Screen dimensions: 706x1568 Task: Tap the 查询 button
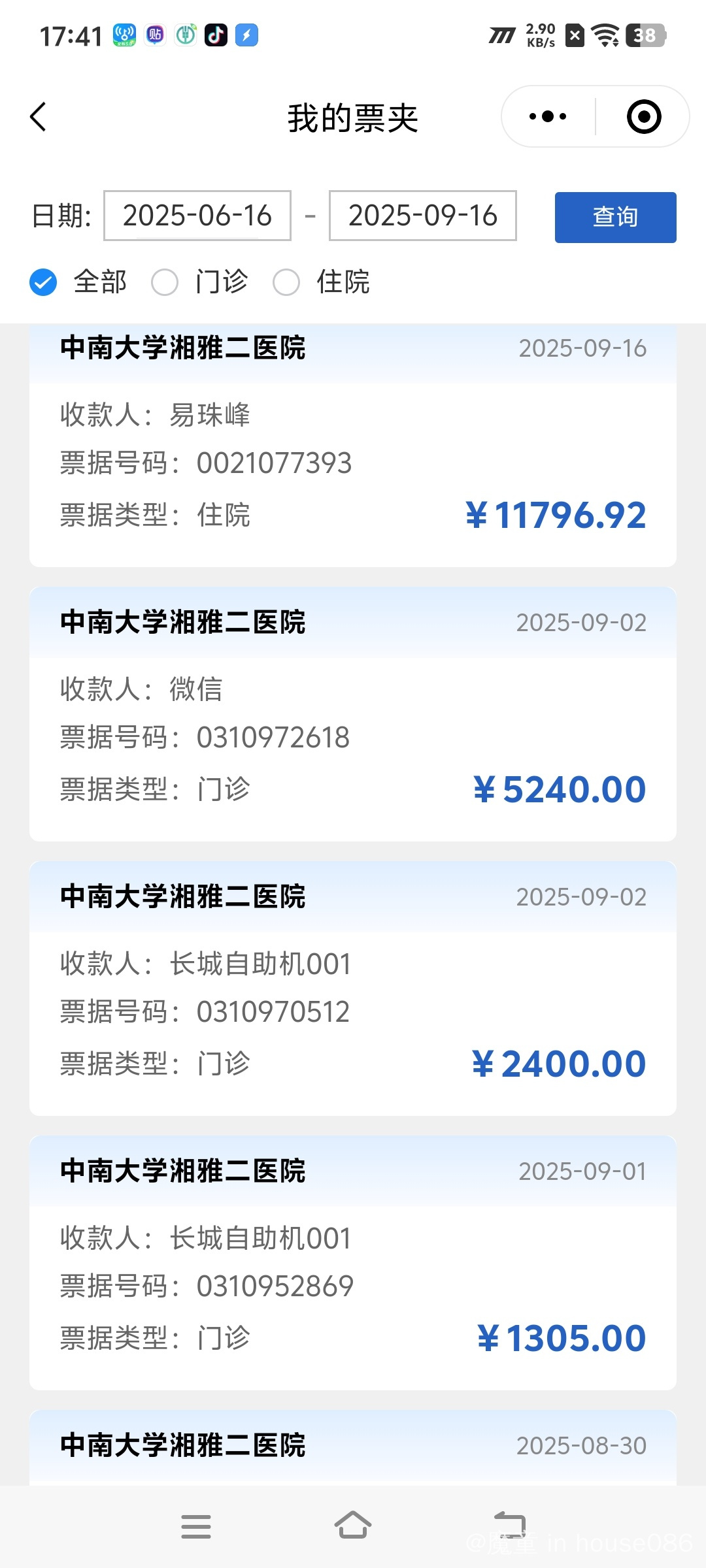coord(615,217)
